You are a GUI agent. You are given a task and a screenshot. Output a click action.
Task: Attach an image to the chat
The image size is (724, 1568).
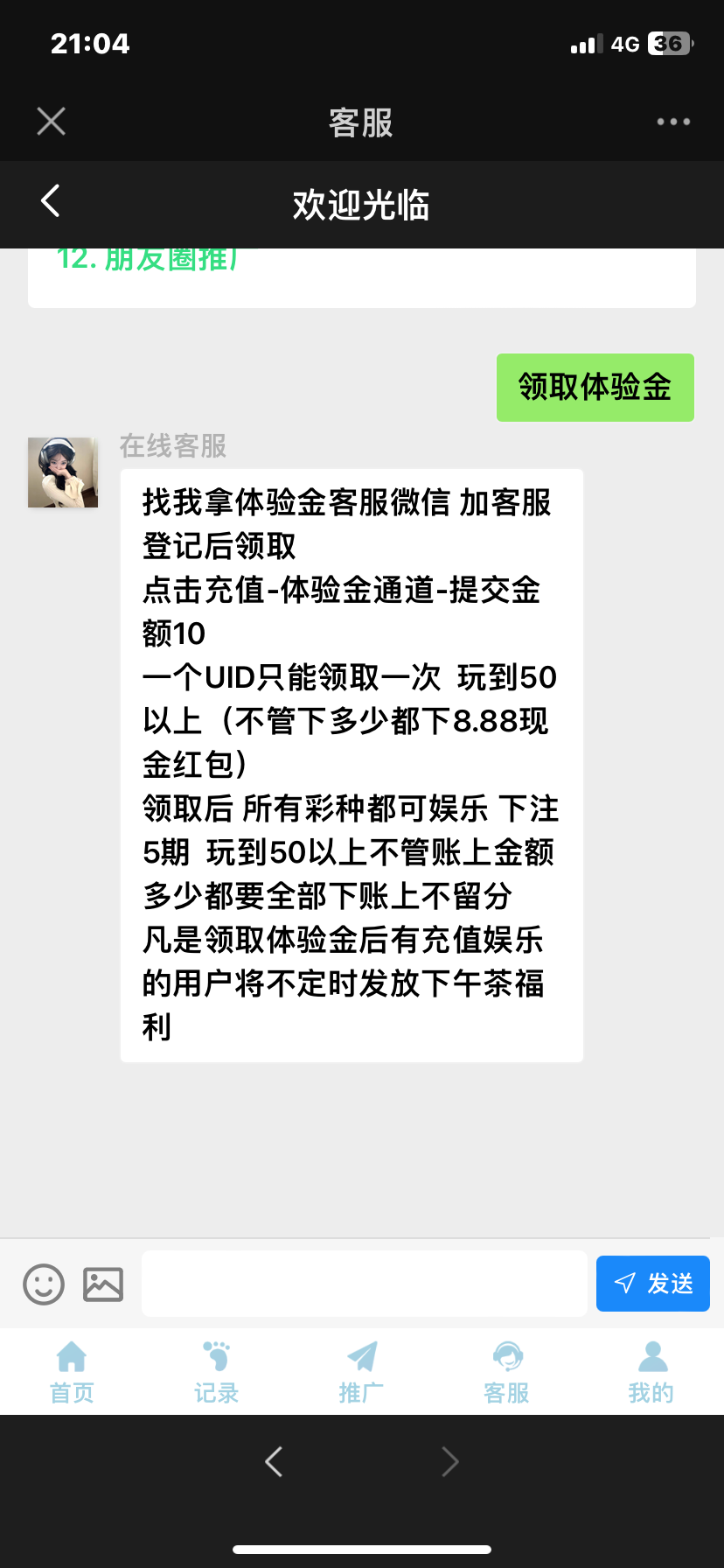[x=103, y=1284]
